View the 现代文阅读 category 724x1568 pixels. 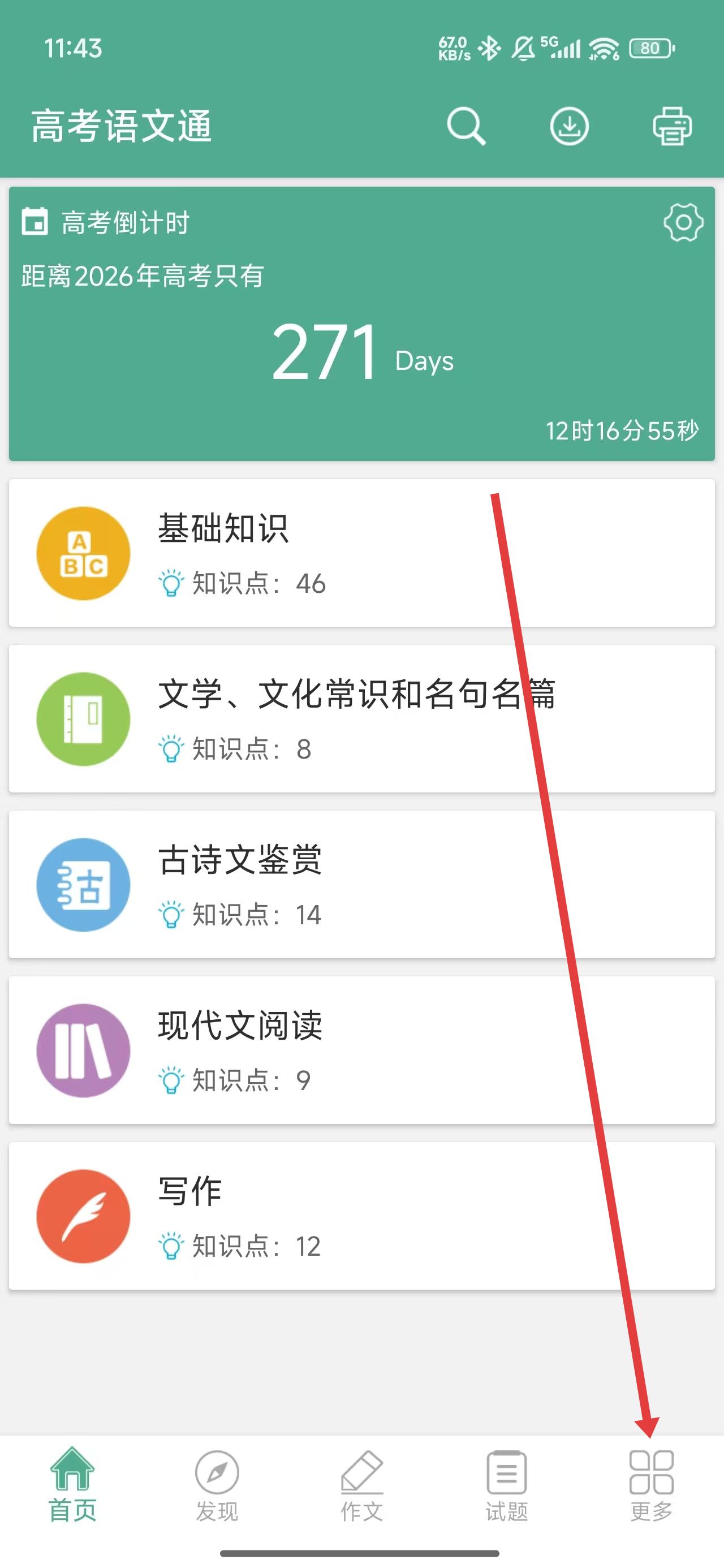pyautogui.click(x=361, y=1049)
